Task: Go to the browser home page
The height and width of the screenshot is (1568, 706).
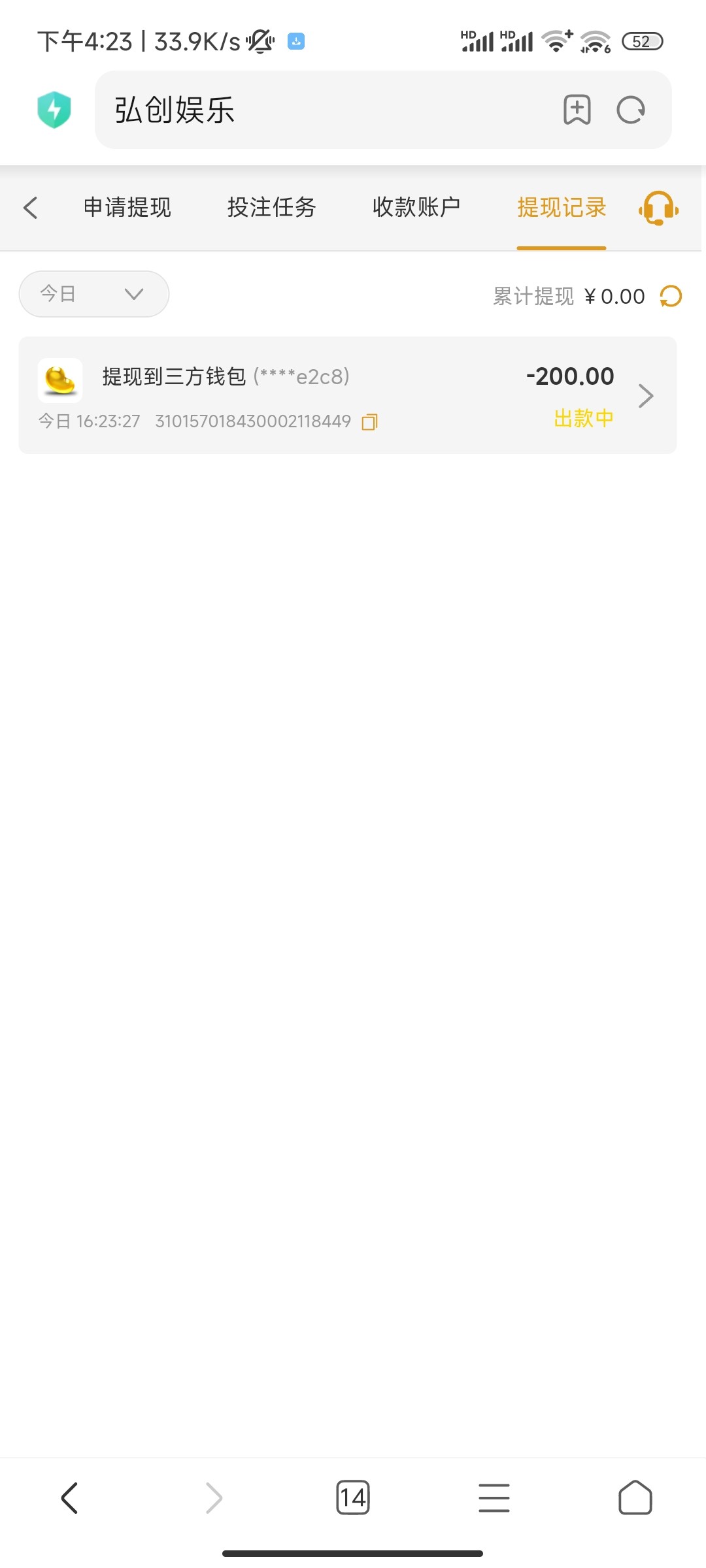Action: click(x=635, y=1497)
